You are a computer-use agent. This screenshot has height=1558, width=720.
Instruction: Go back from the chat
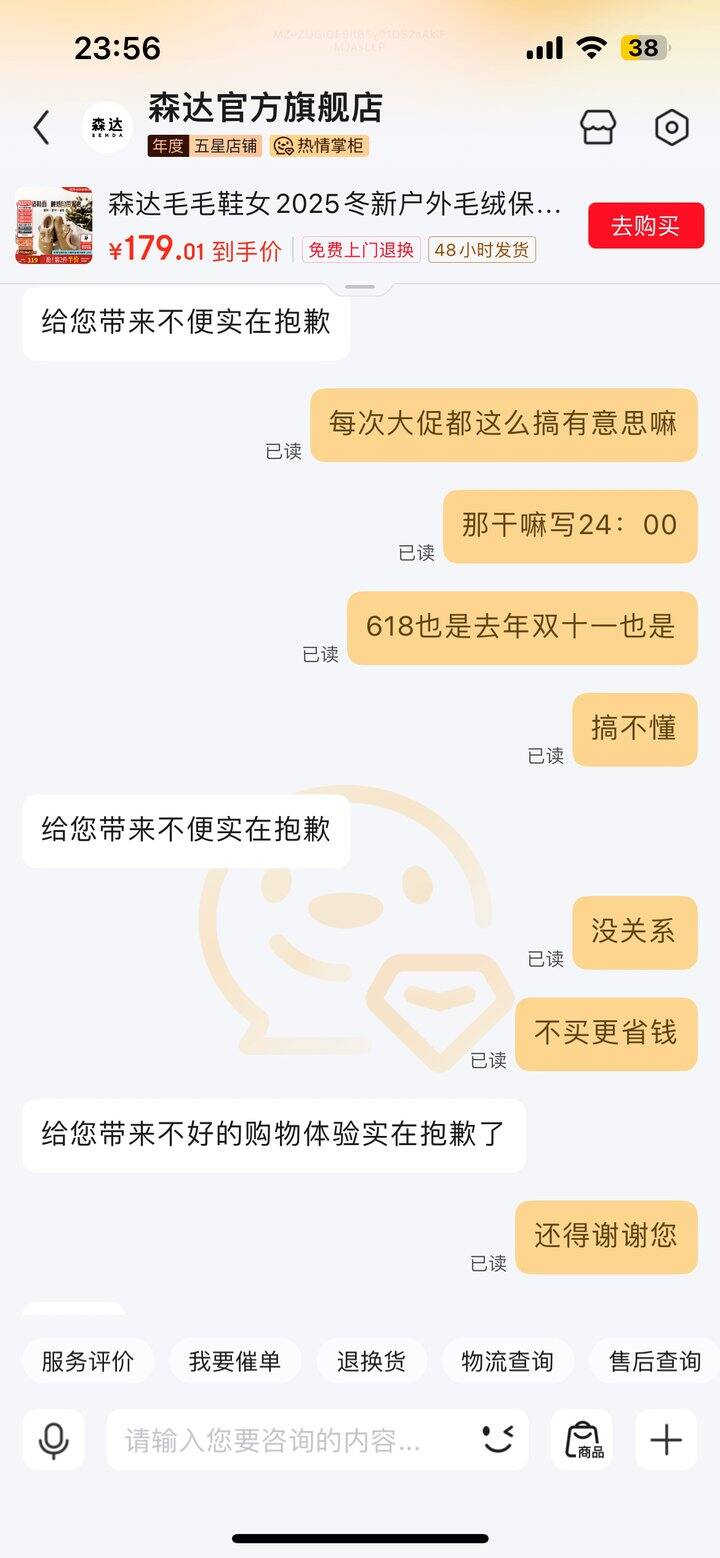tap(41, 127)
